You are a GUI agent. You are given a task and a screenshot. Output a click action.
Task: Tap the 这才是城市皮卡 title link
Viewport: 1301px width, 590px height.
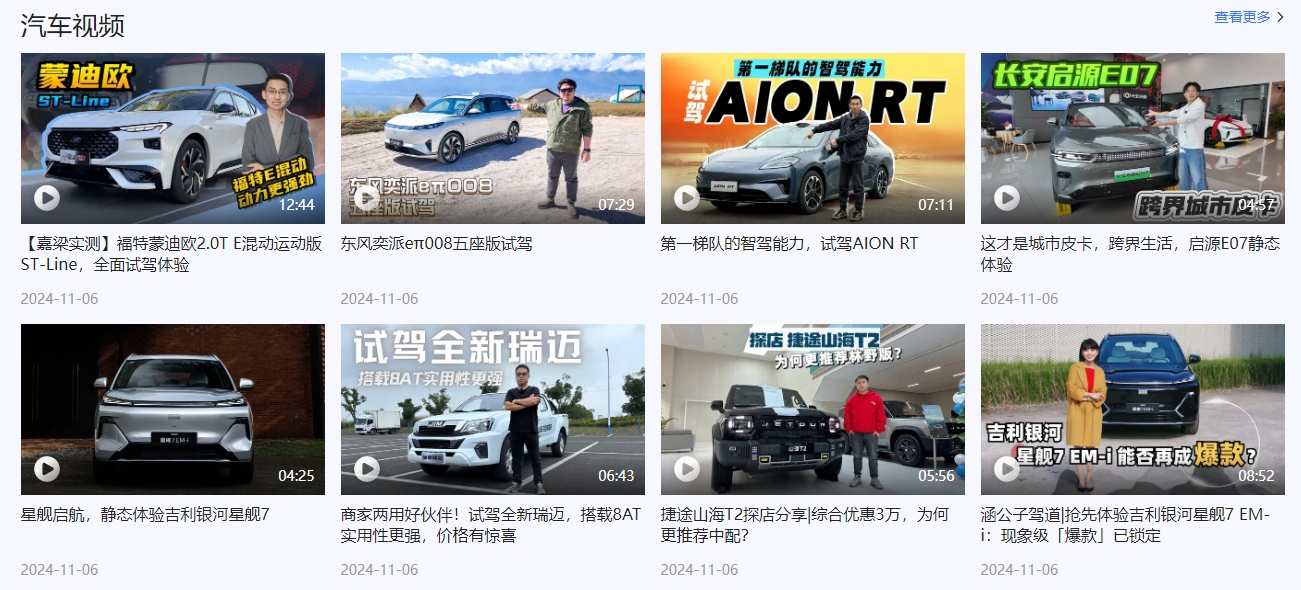coord(1129,254)
